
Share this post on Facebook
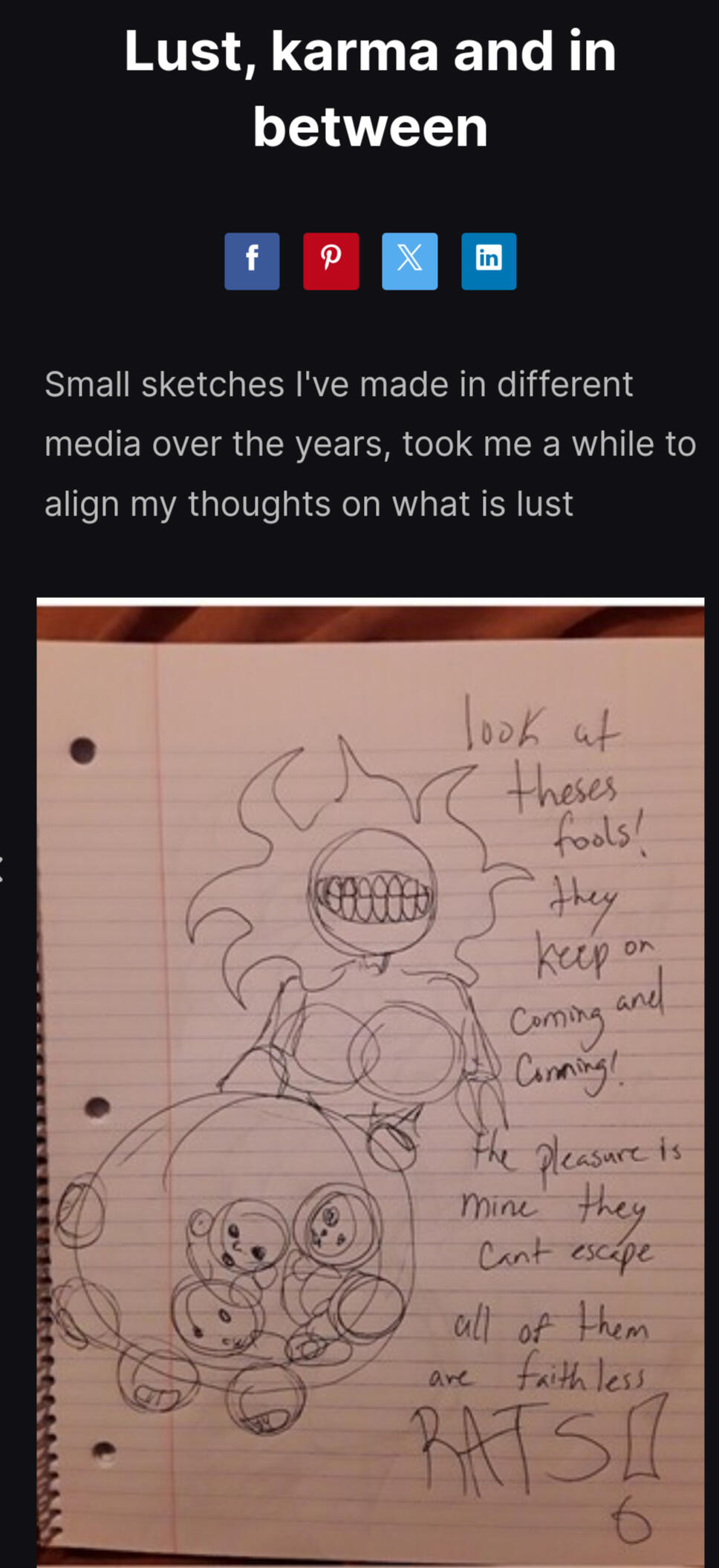(252, 261)
